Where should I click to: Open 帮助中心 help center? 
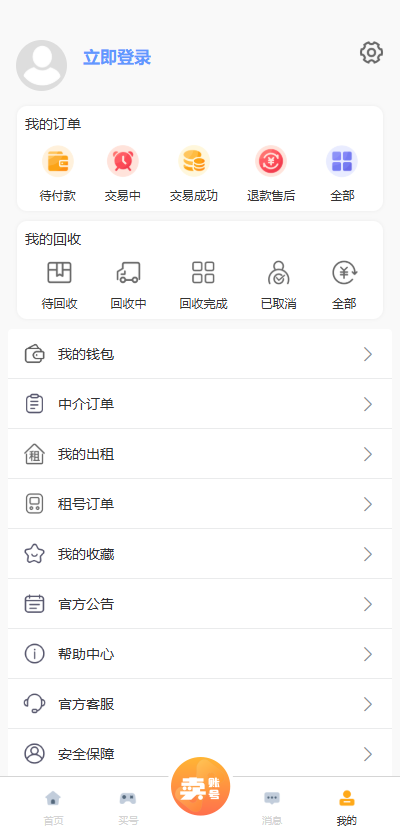(x=200, y=654)
